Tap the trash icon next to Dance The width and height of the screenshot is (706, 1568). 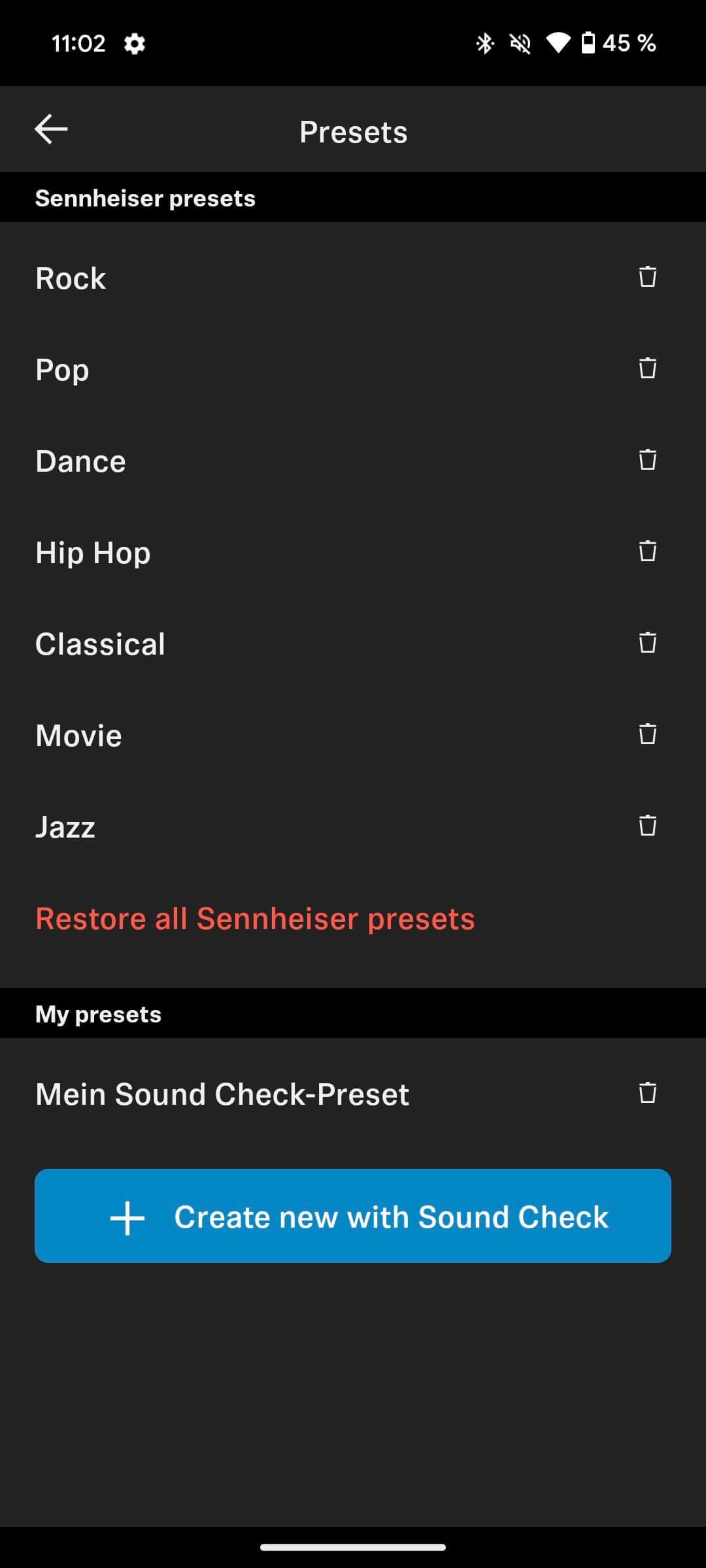pyautogui.click(x=647, y=460)
